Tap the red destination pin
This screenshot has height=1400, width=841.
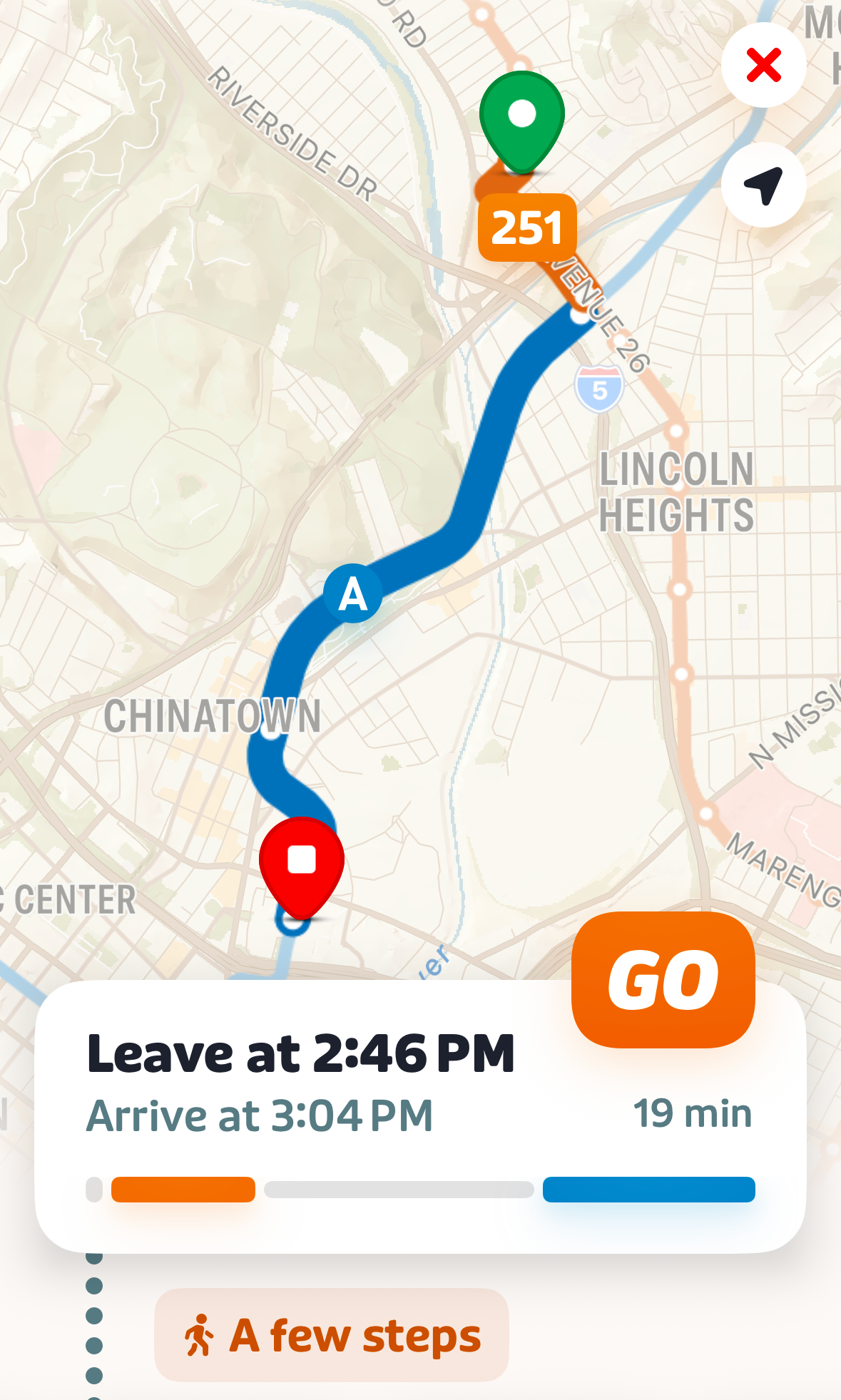click(x=302, y=864)
